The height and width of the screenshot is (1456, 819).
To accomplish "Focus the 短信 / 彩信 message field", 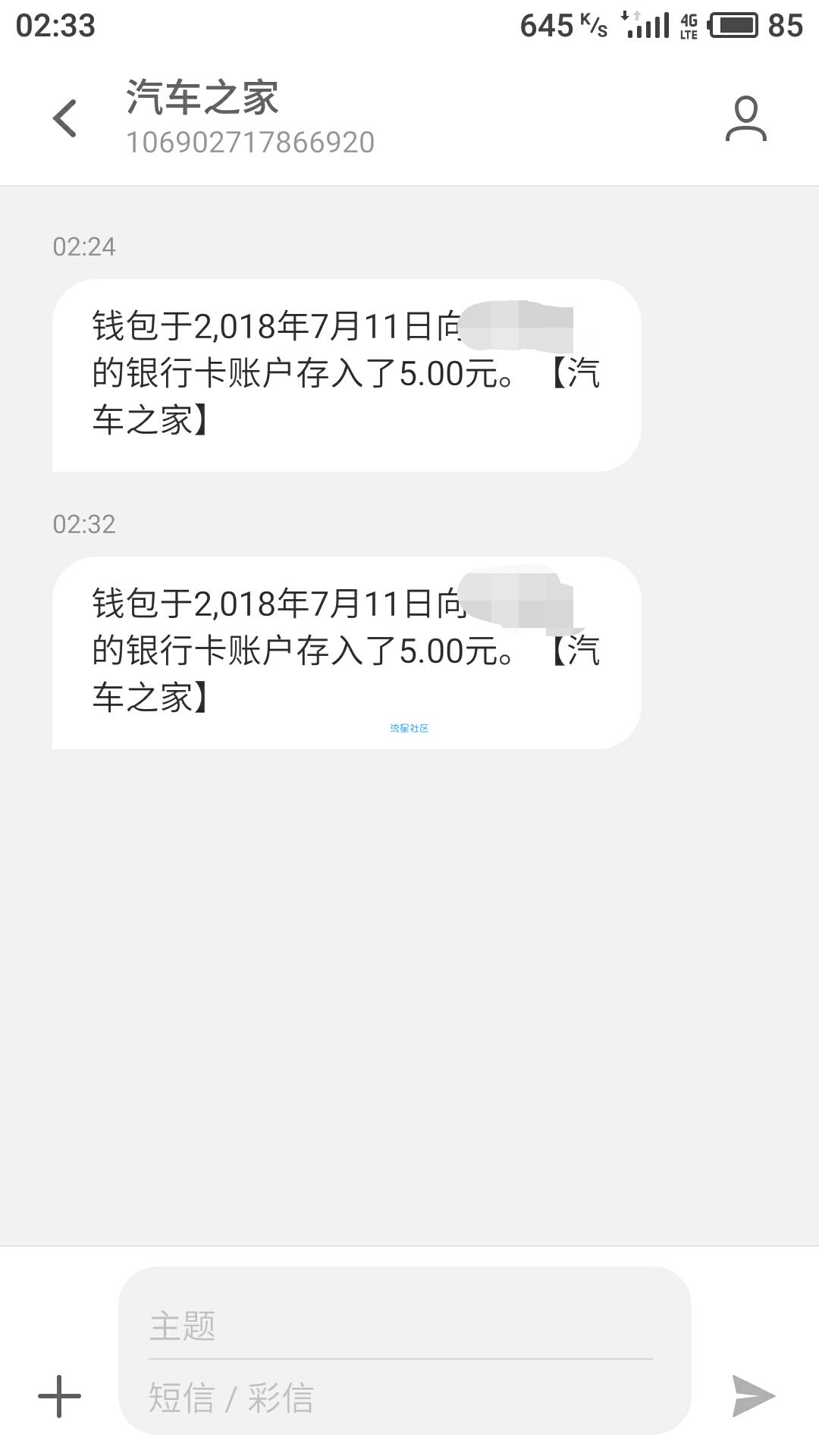I will coord(400,1398).
